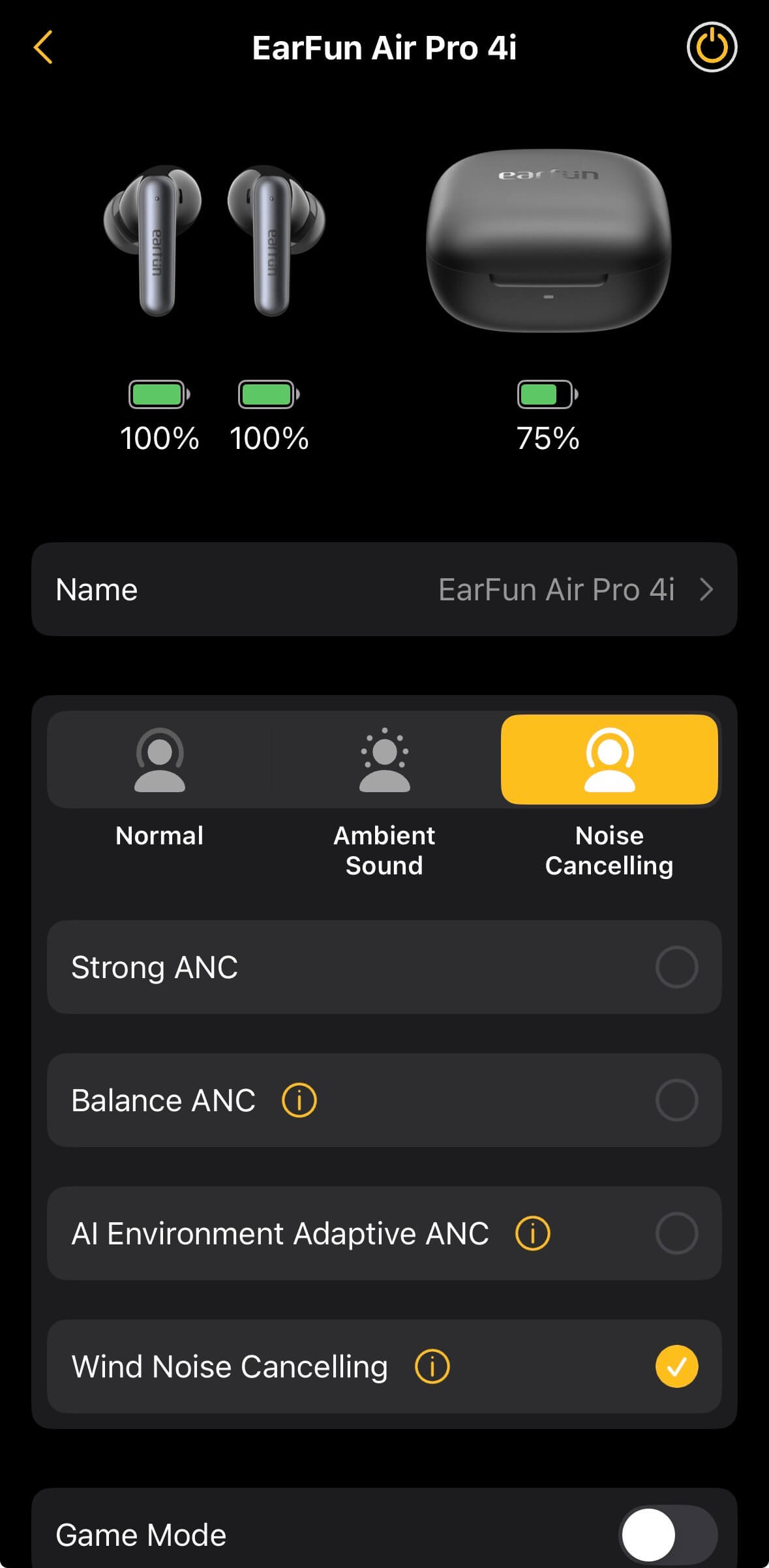769x1568 pixels.
Task: Select the Ambient Sound mode icon
Action: click(384, 759)
